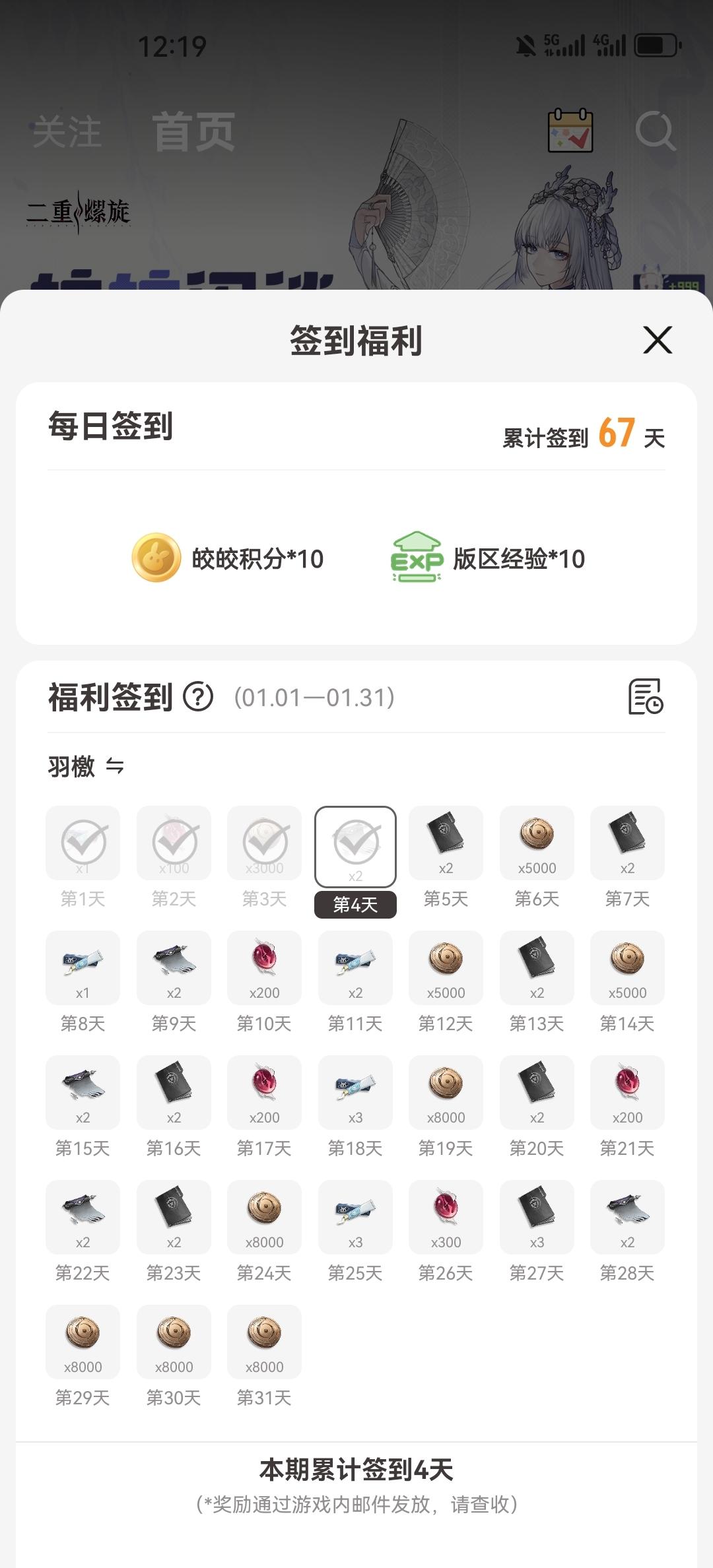
Task: View the 第31天 reward tile
Action: pyautogui.click(x=264, y=1342)
